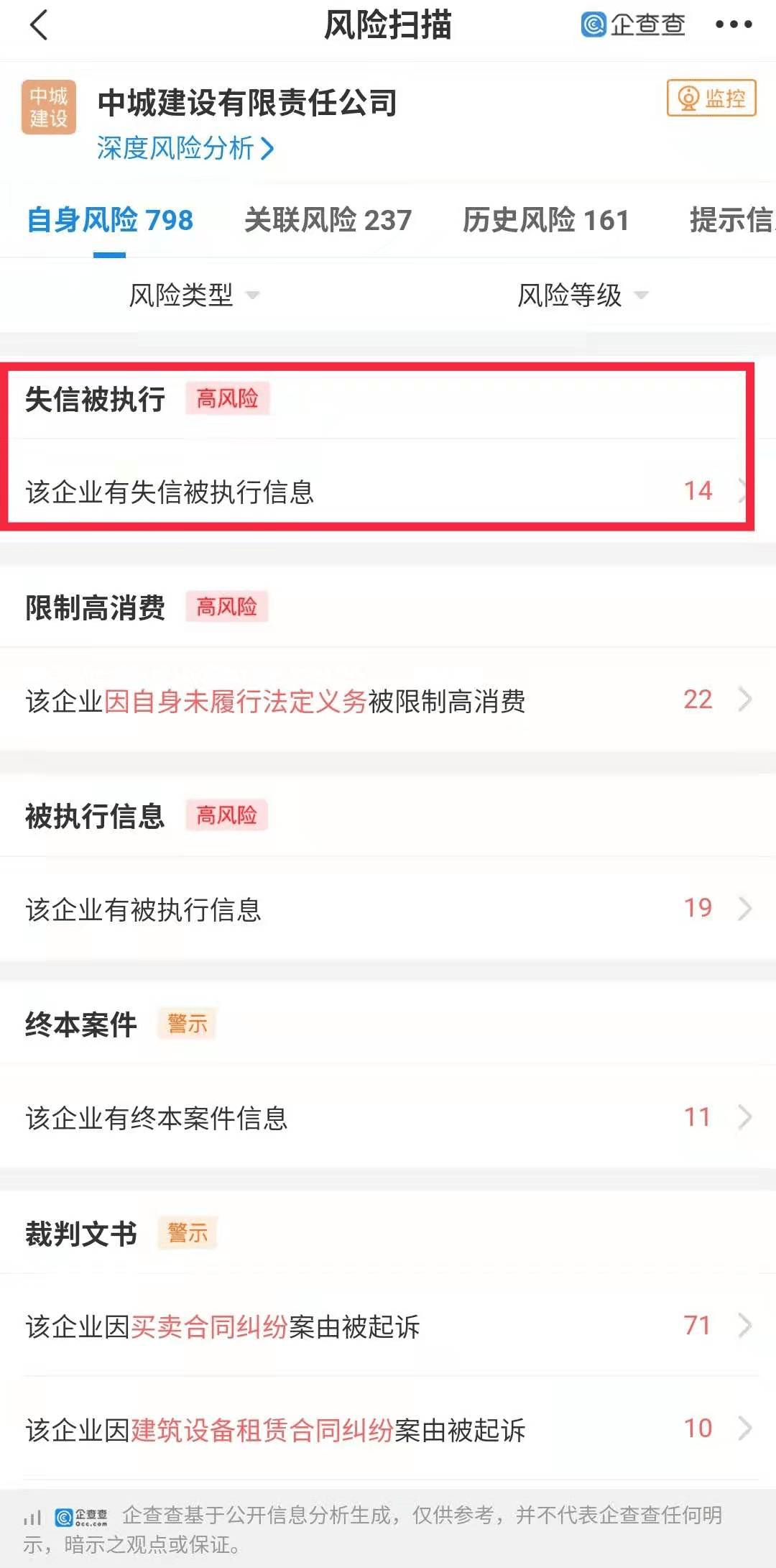Switch to 历史风险 161 tab

pyautogui.click(x=545, y=220)
